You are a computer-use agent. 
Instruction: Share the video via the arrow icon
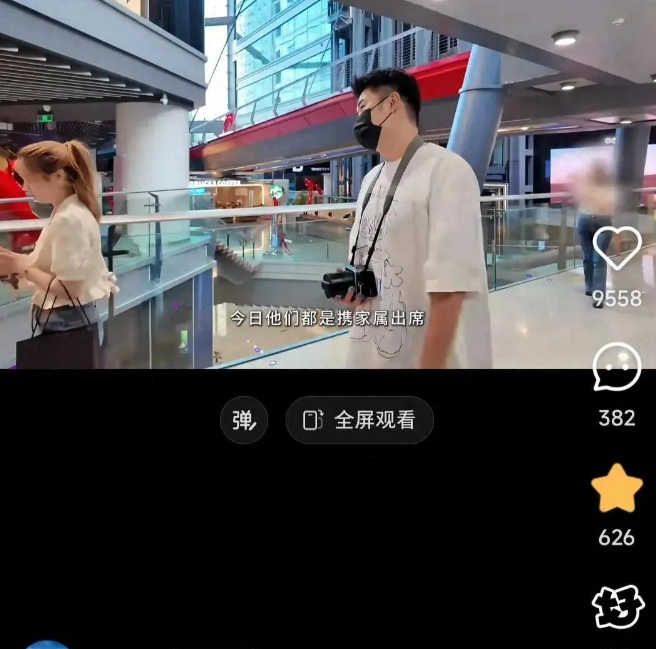(617, 606)
